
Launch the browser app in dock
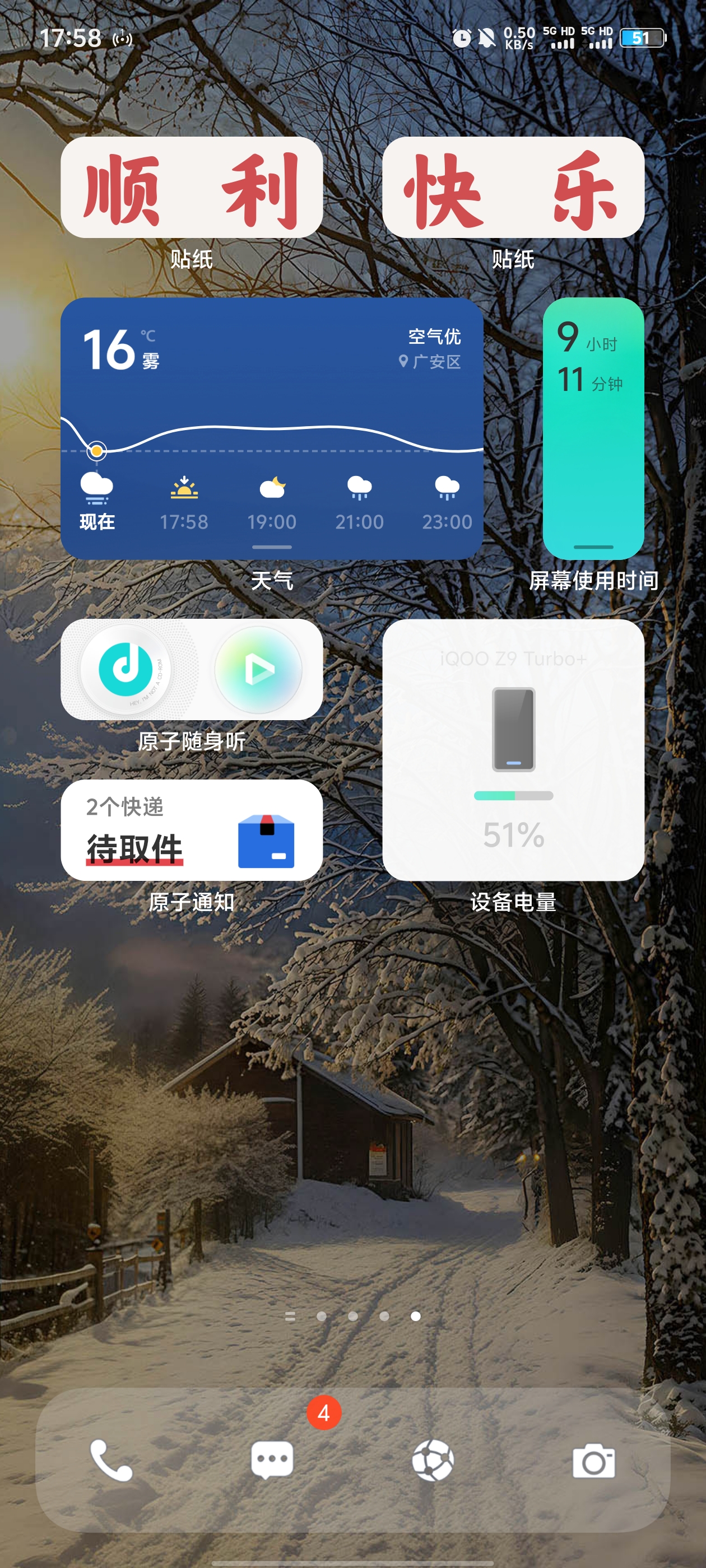[433, 1460]
